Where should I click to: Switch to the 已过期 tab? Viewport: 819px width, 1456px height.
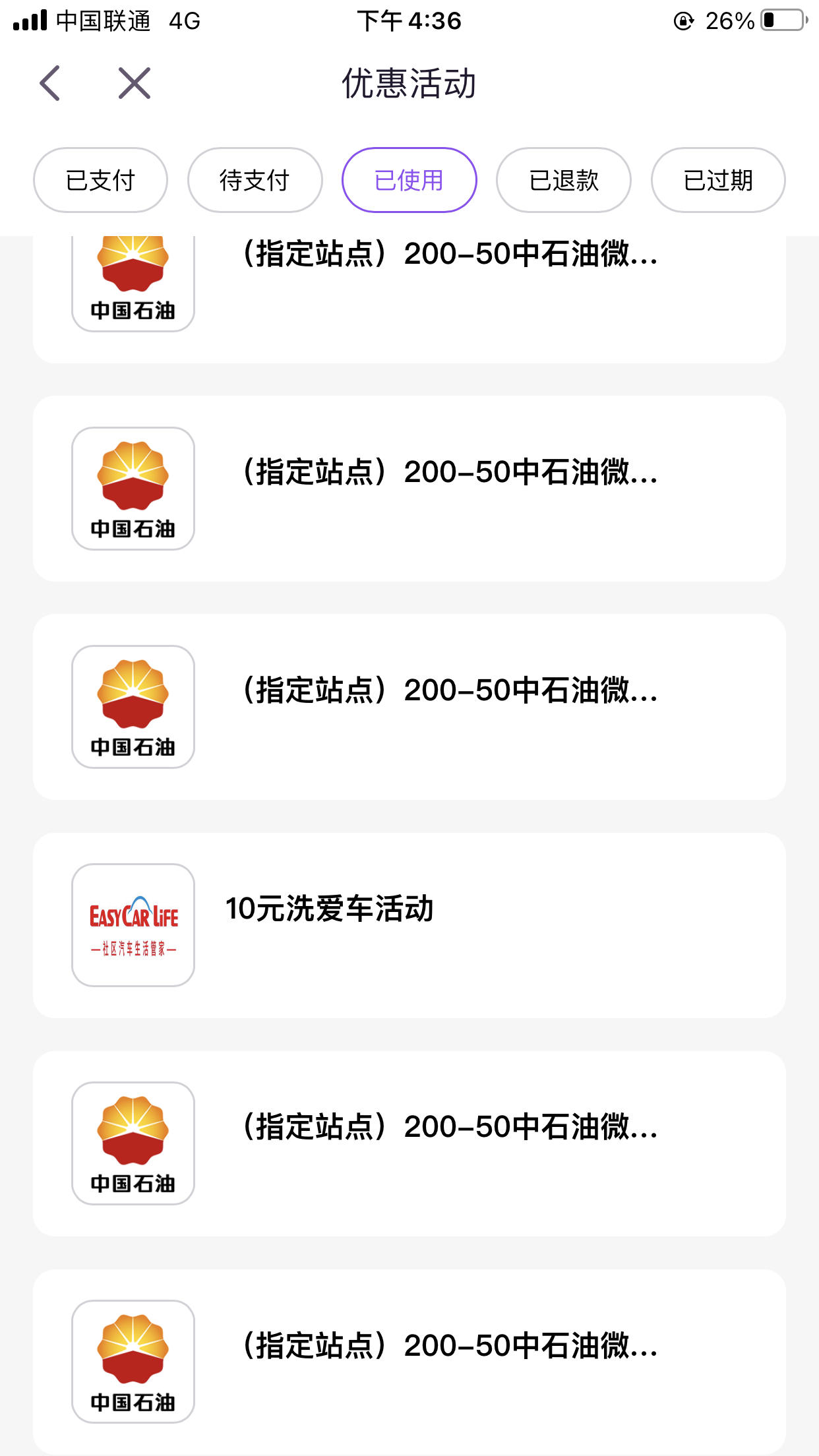point(718,180)
